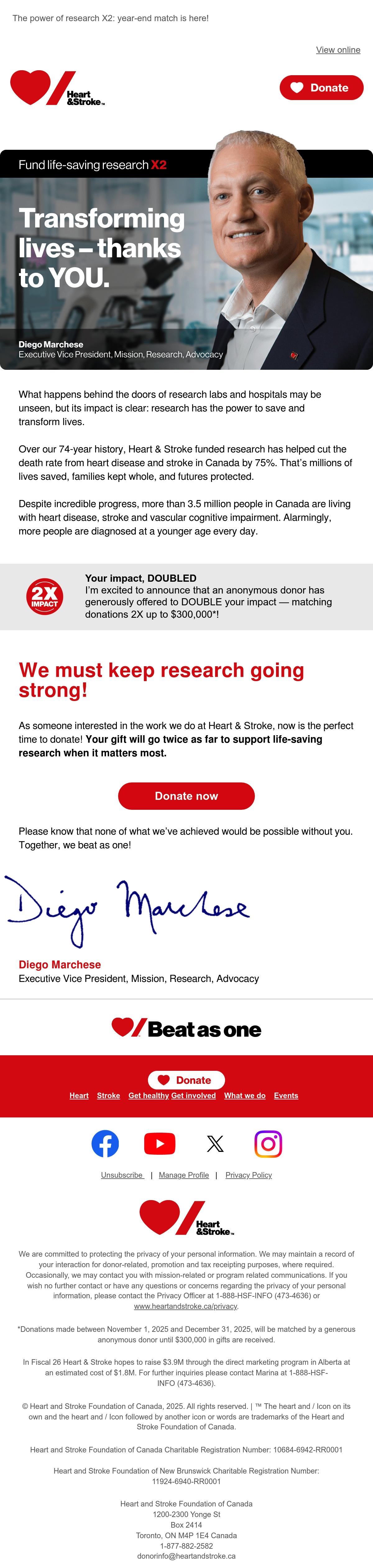Open the Instagram icon
This screenshot has width=373, height=1568.
point(268,1143)
